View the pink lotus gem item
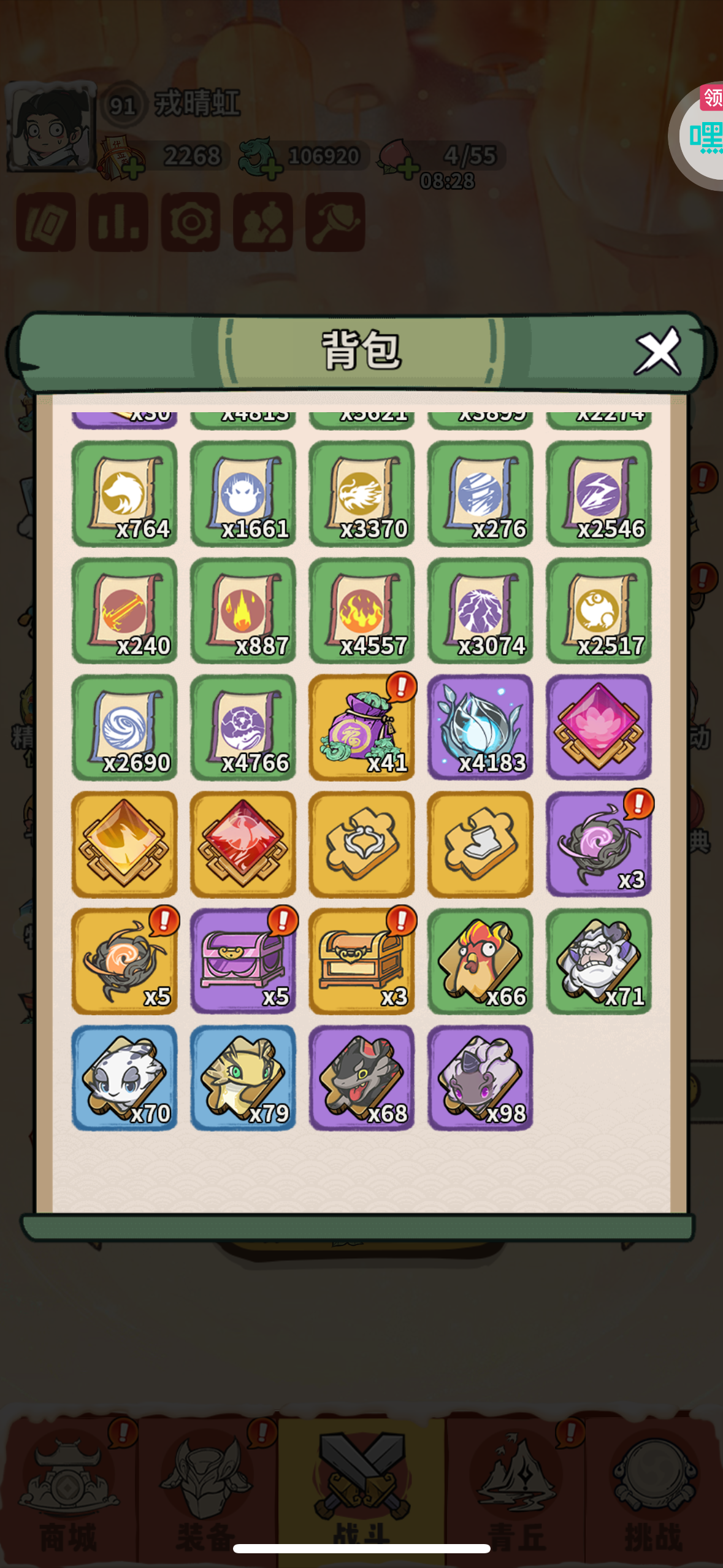 coord(598,727)
